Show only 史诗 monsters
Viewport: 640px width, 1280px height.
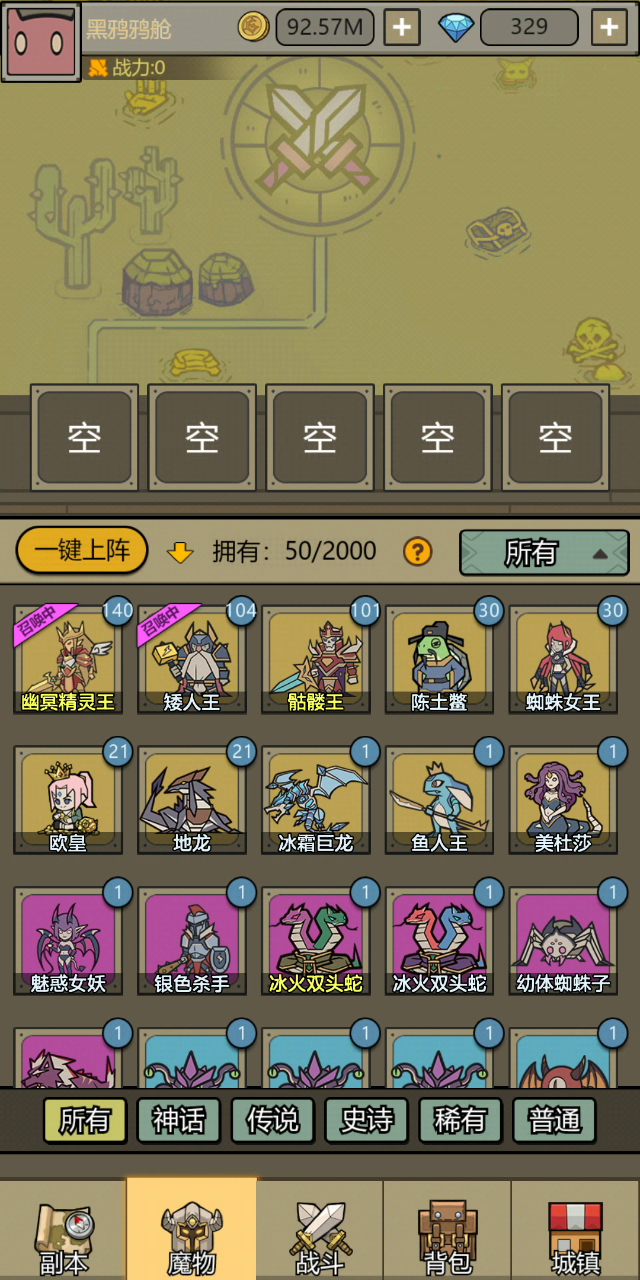point(366,1121)
